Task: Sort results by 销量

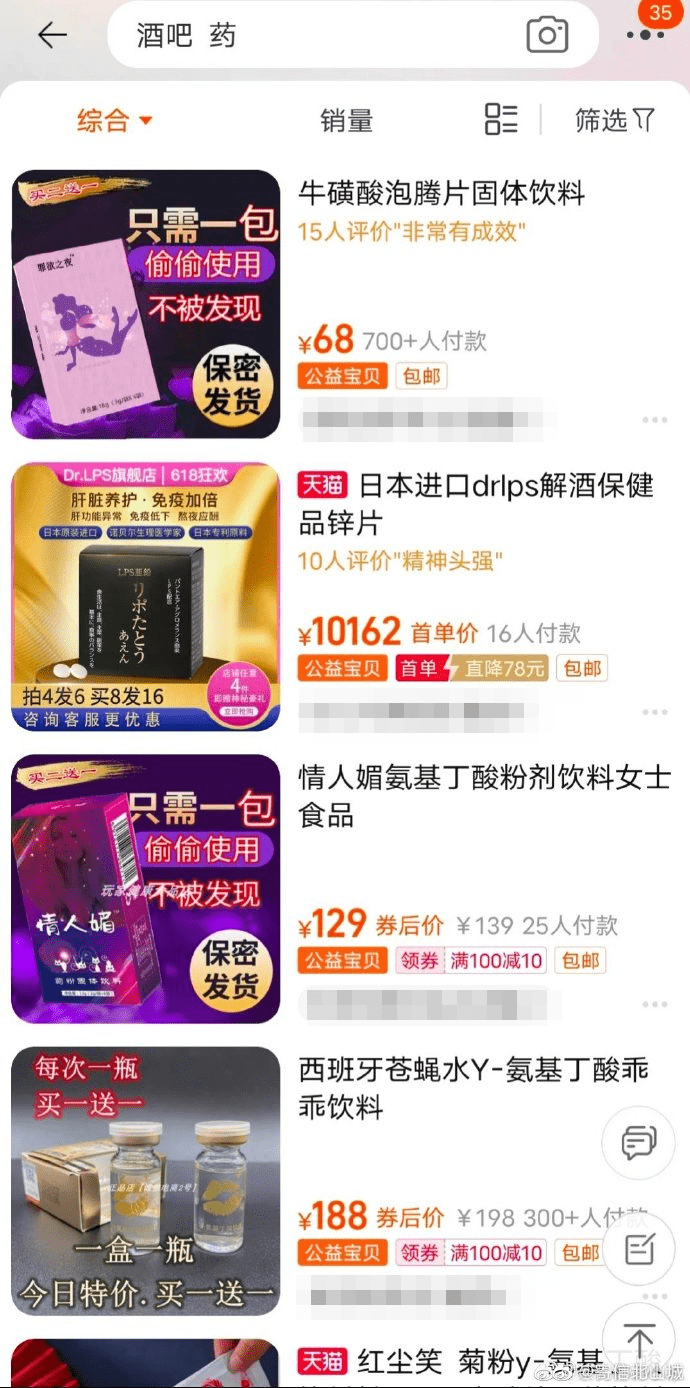Action: click(346, 121)
